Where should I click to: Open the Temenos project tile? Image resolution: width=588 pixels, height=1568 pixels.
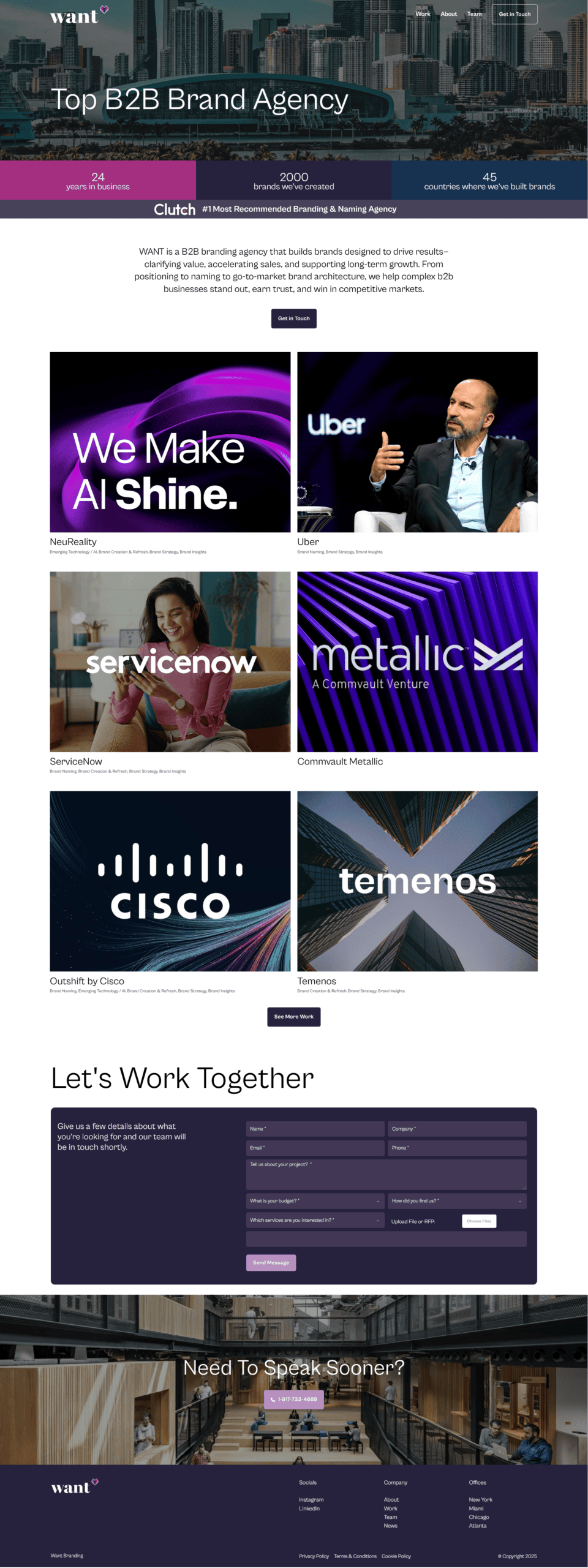[417, 881]
